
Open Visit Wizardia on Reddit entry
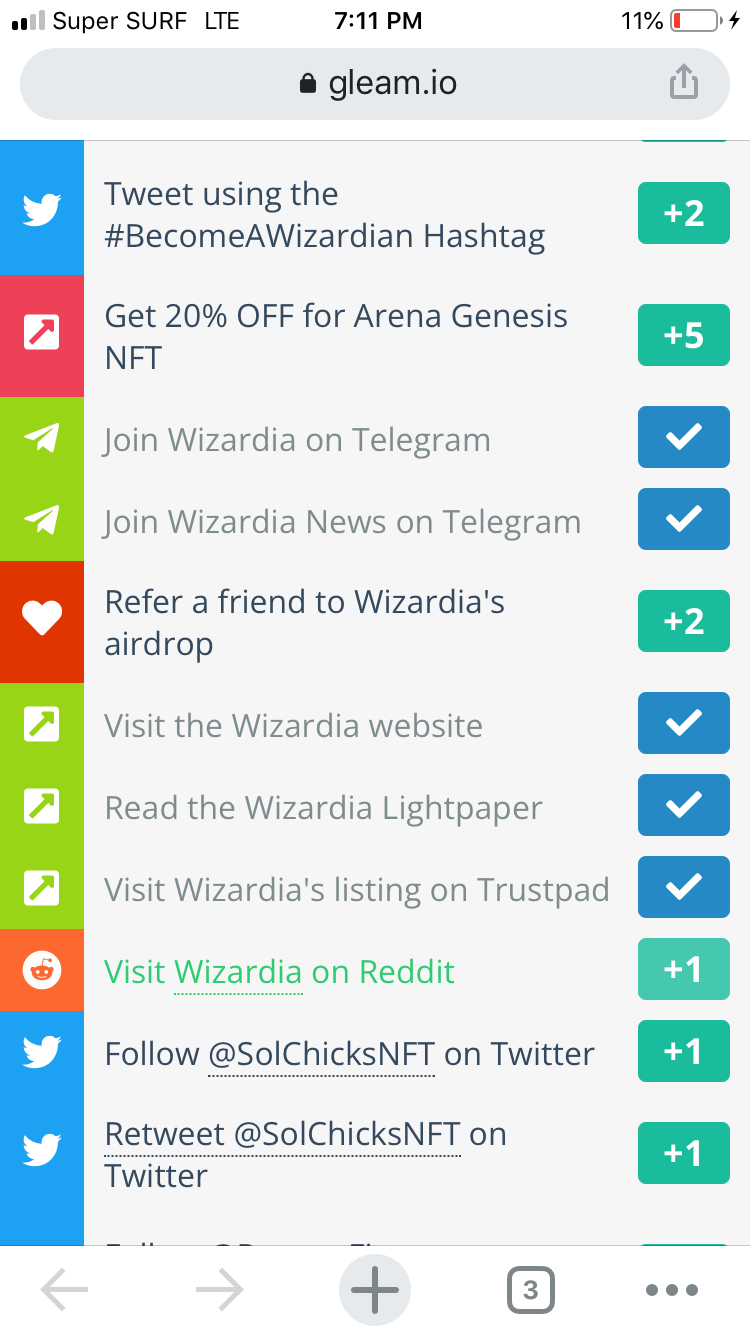[375, 970]
